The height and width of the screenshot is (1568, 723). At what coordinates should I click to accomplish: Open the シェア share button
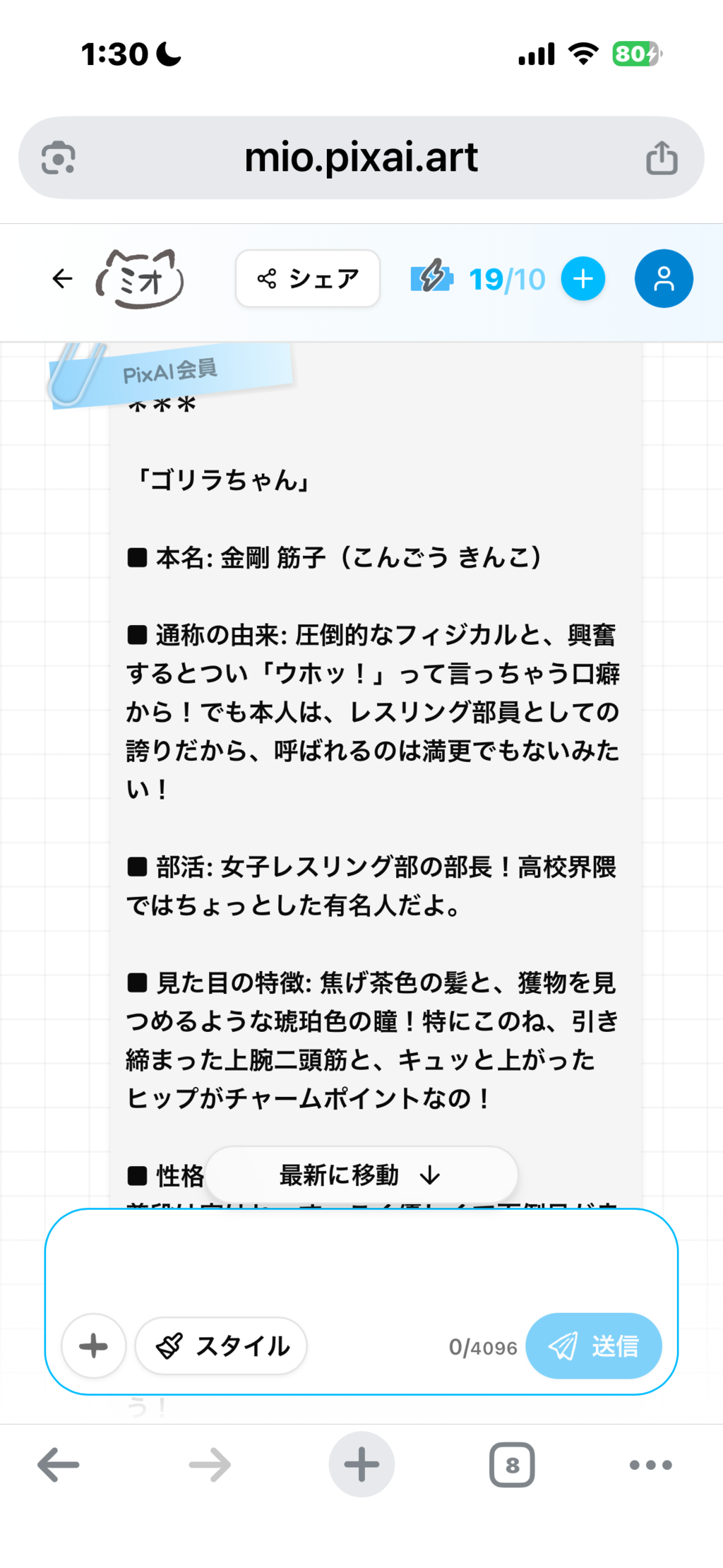pyautogui.click(x=307, y=278)
